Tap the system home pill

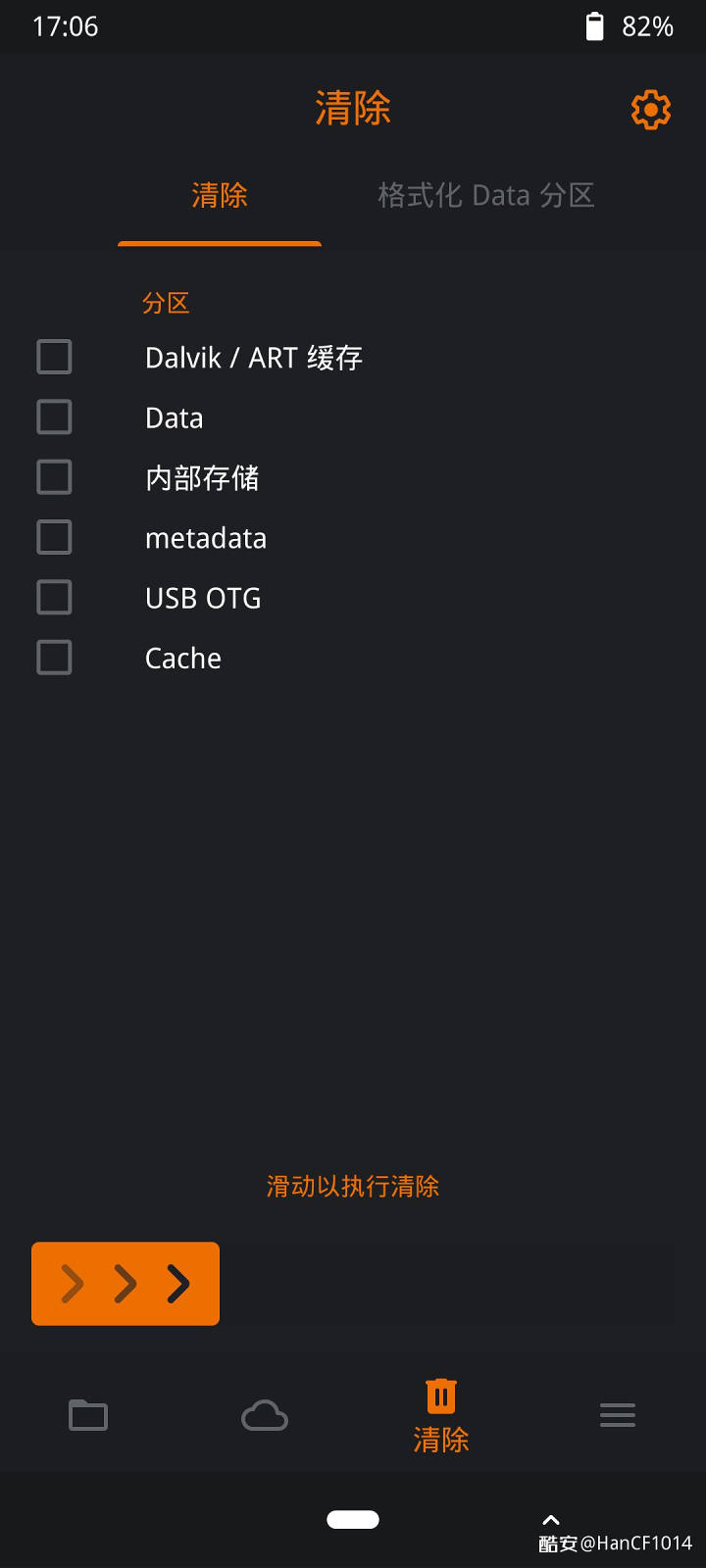[353, 1519]
